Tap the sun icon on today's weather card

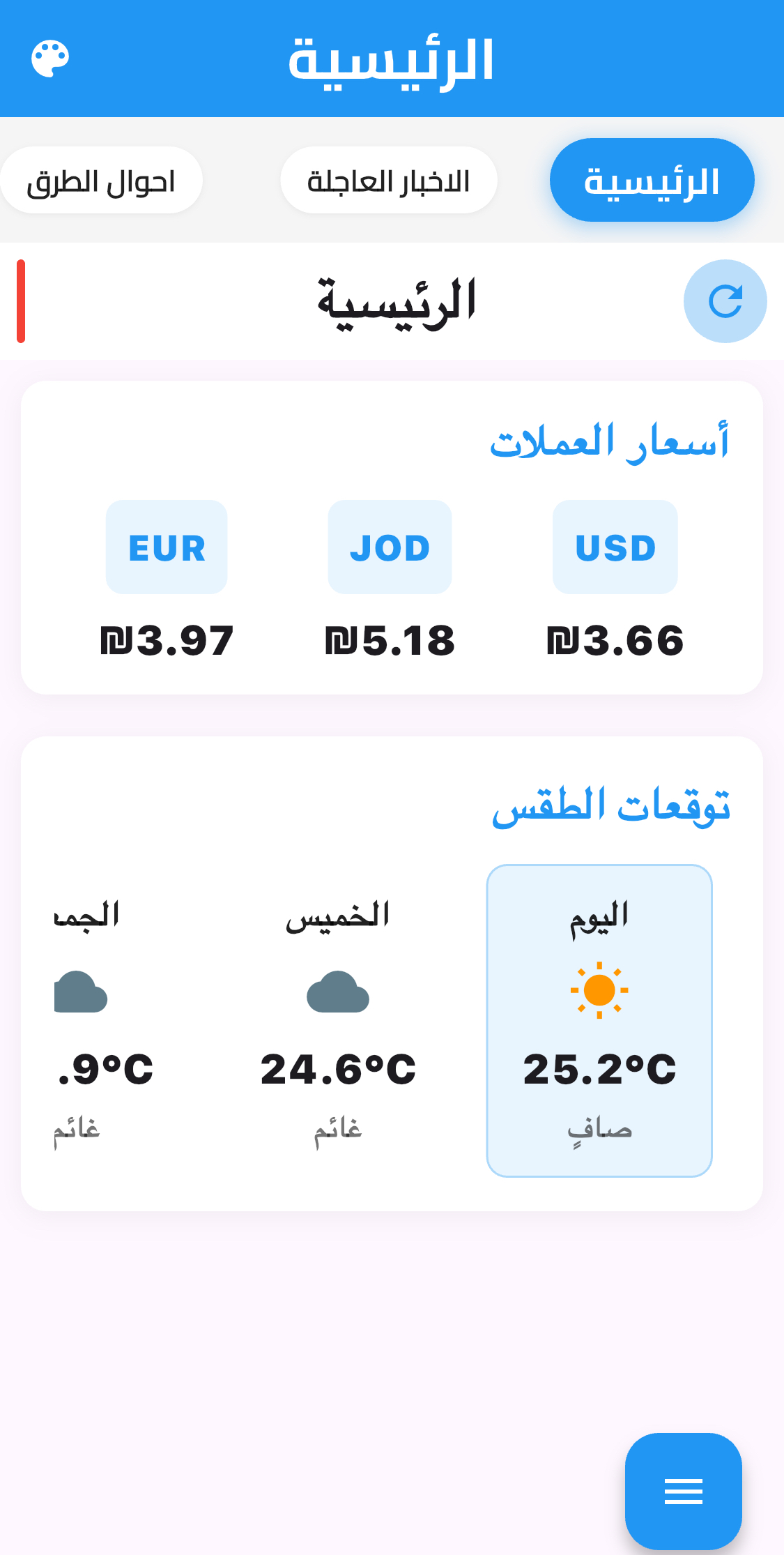[599, 990]
